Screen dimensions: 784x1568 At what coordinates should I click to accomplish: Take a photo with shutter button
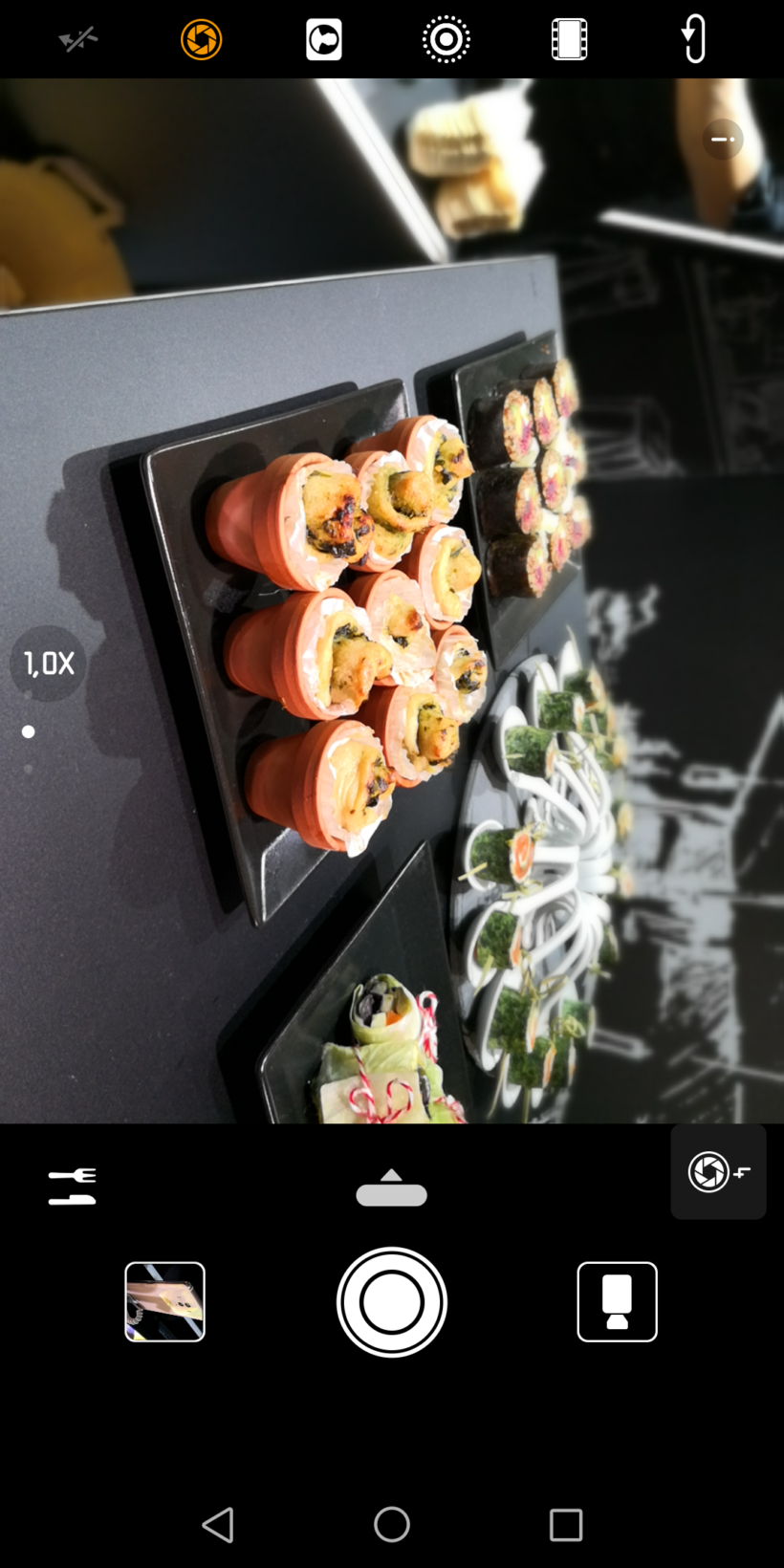pos(392,1301)
